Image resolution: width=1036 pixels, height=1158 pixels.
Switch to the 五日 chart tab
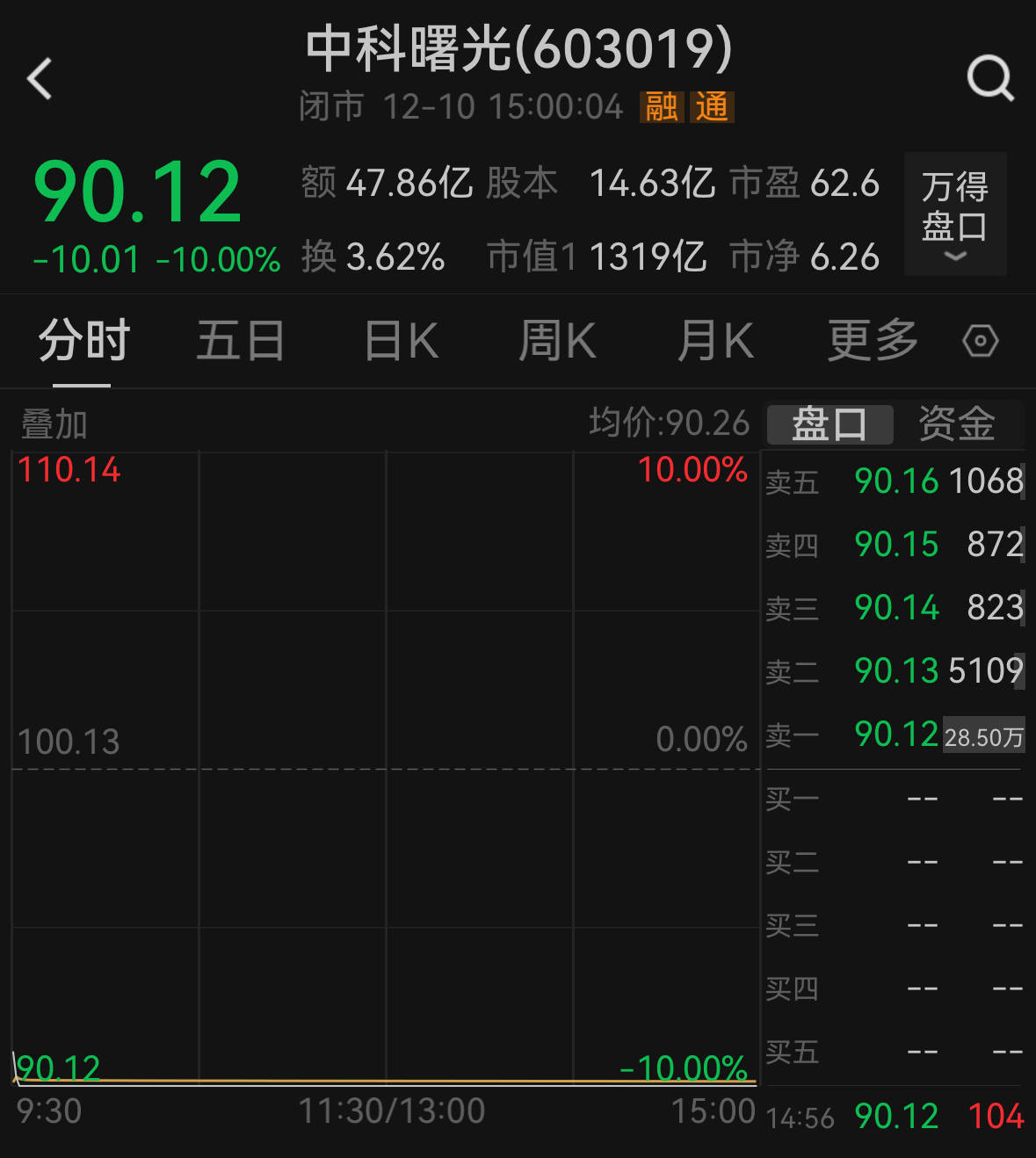tap(240, 341)
